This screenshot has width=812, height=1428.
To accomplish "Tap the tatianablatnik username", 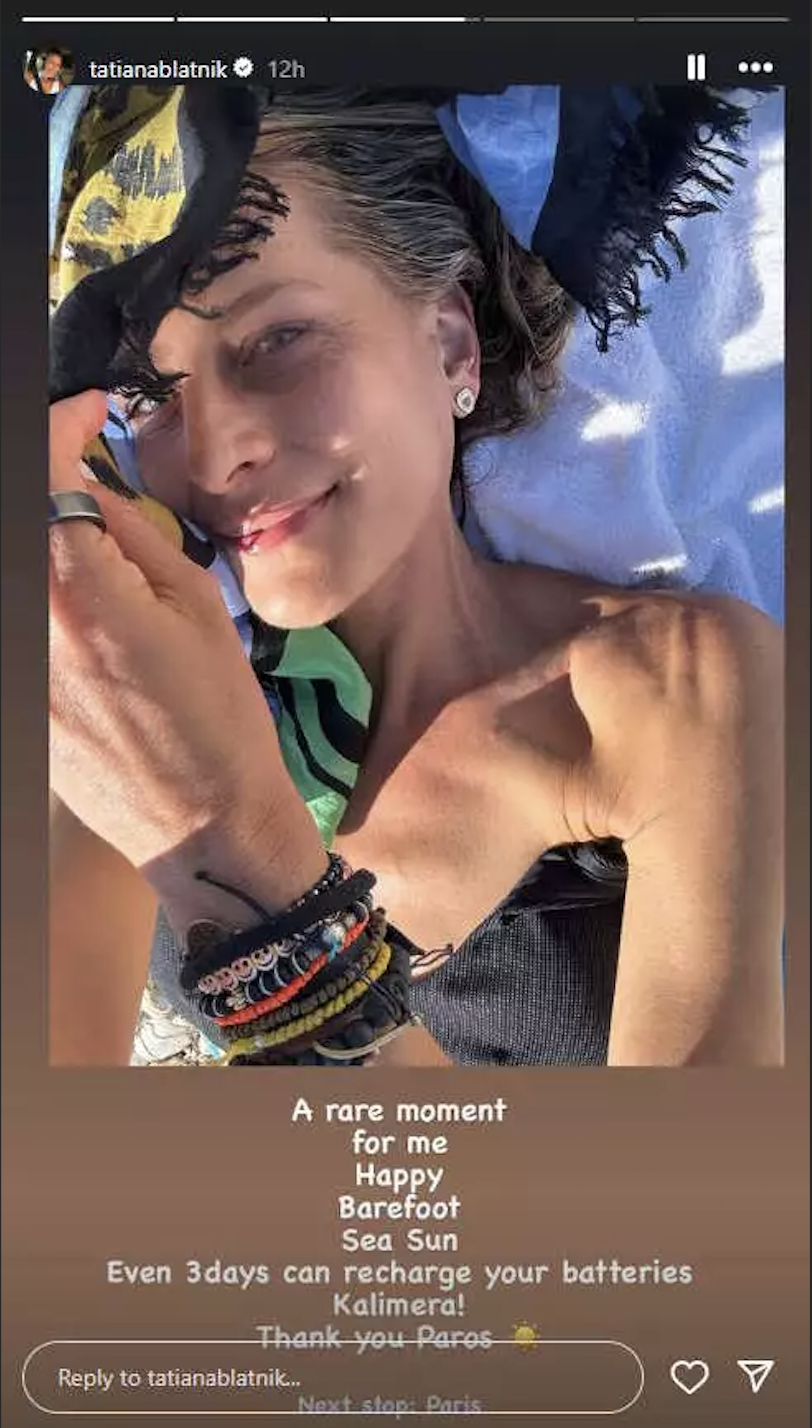I will coord(158,69).
